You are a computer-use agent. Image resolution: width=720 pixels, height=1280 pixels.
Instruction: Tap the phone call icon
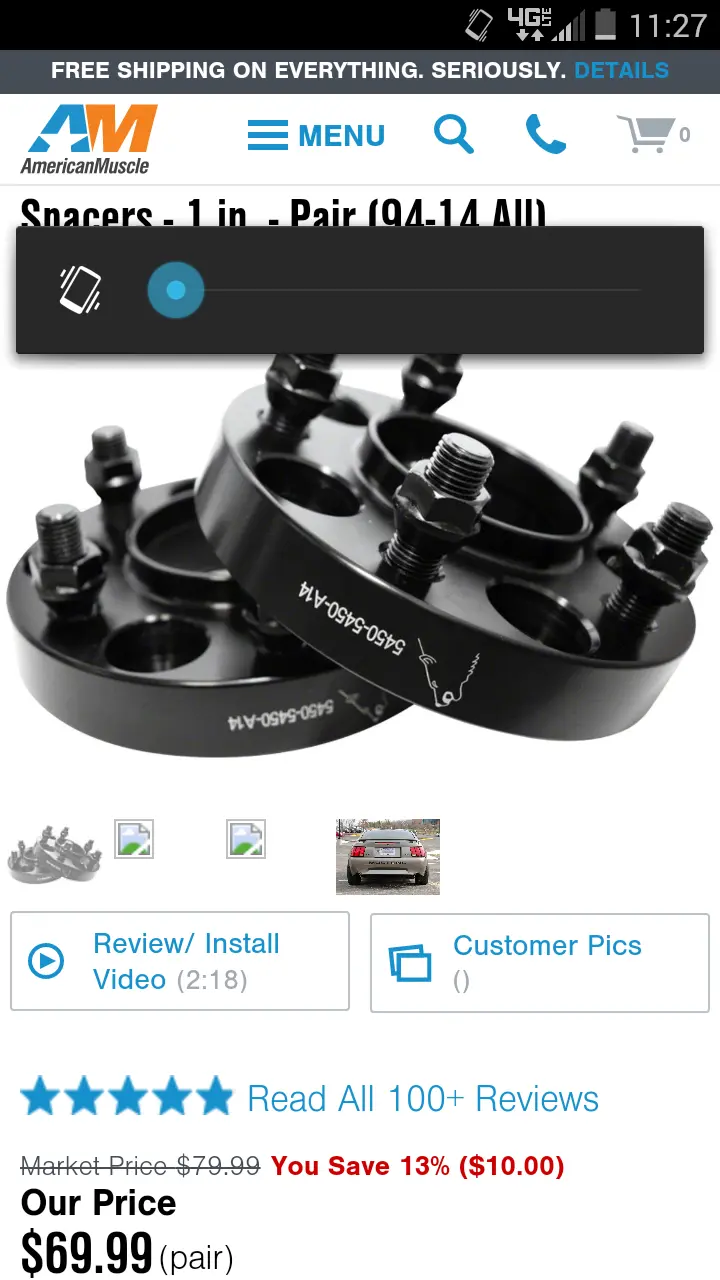click(546, 134)
